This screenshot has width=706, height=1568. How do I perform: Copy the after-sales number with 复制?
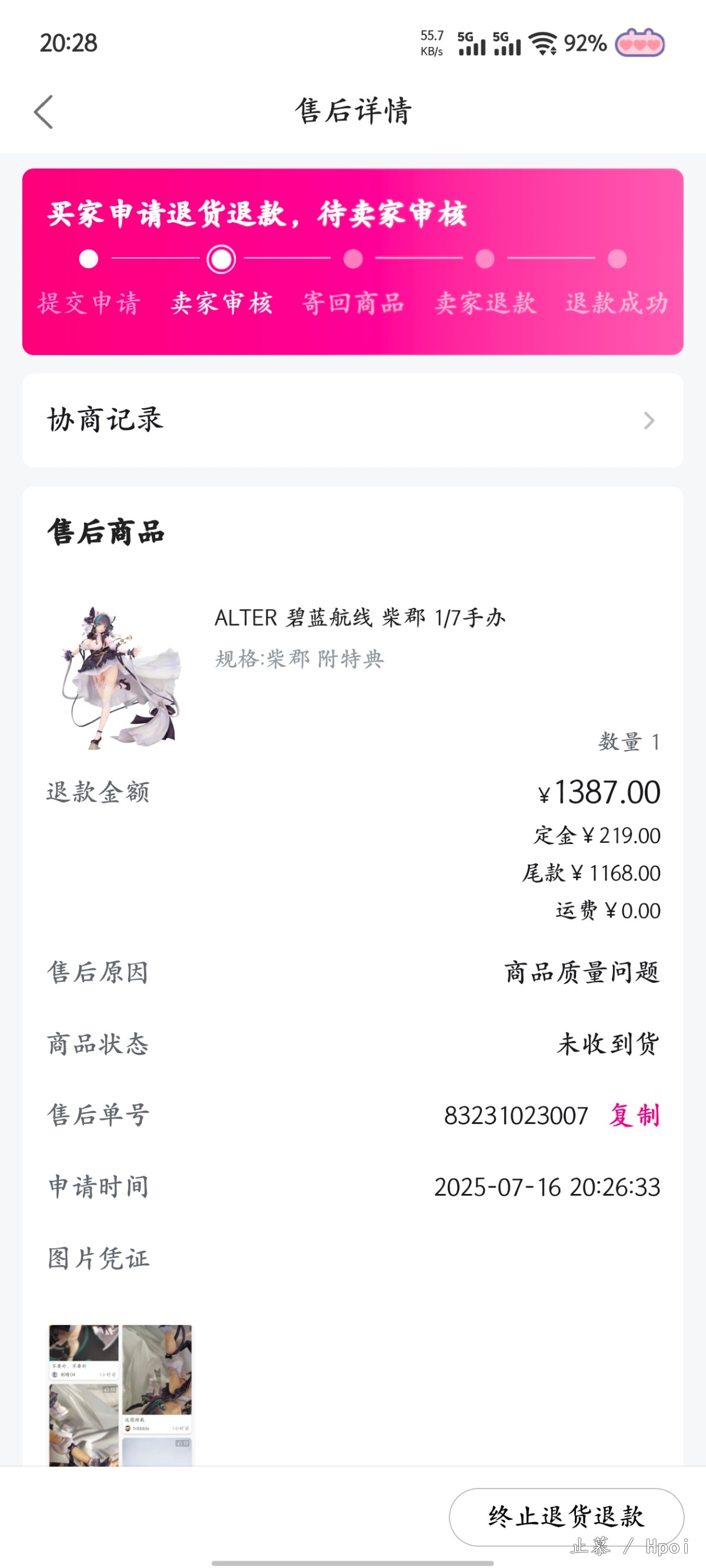[634, 1115]
